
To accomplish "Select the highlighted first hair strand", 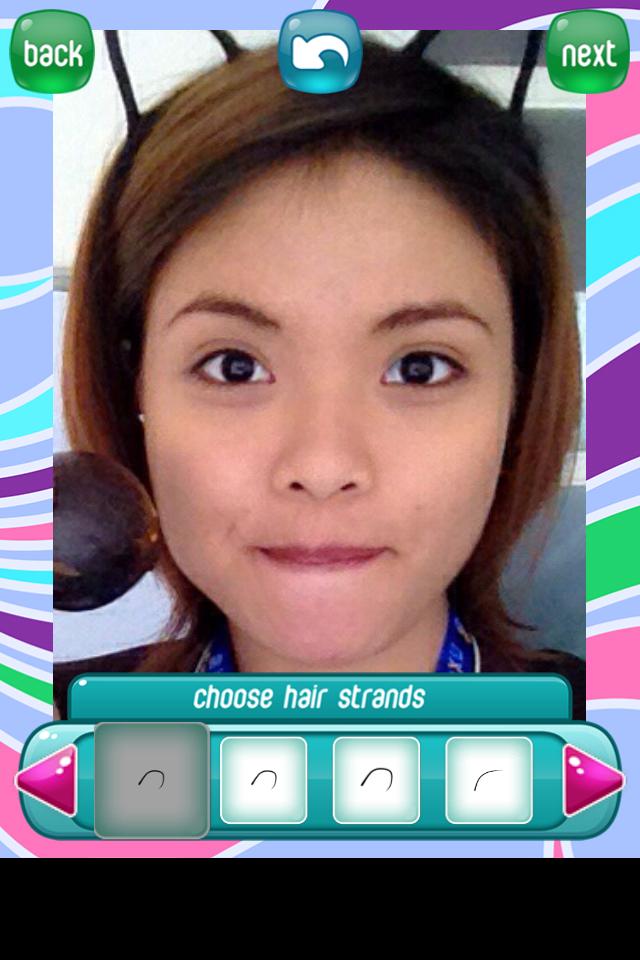I will pyautogui.click(x=151, y=780).
